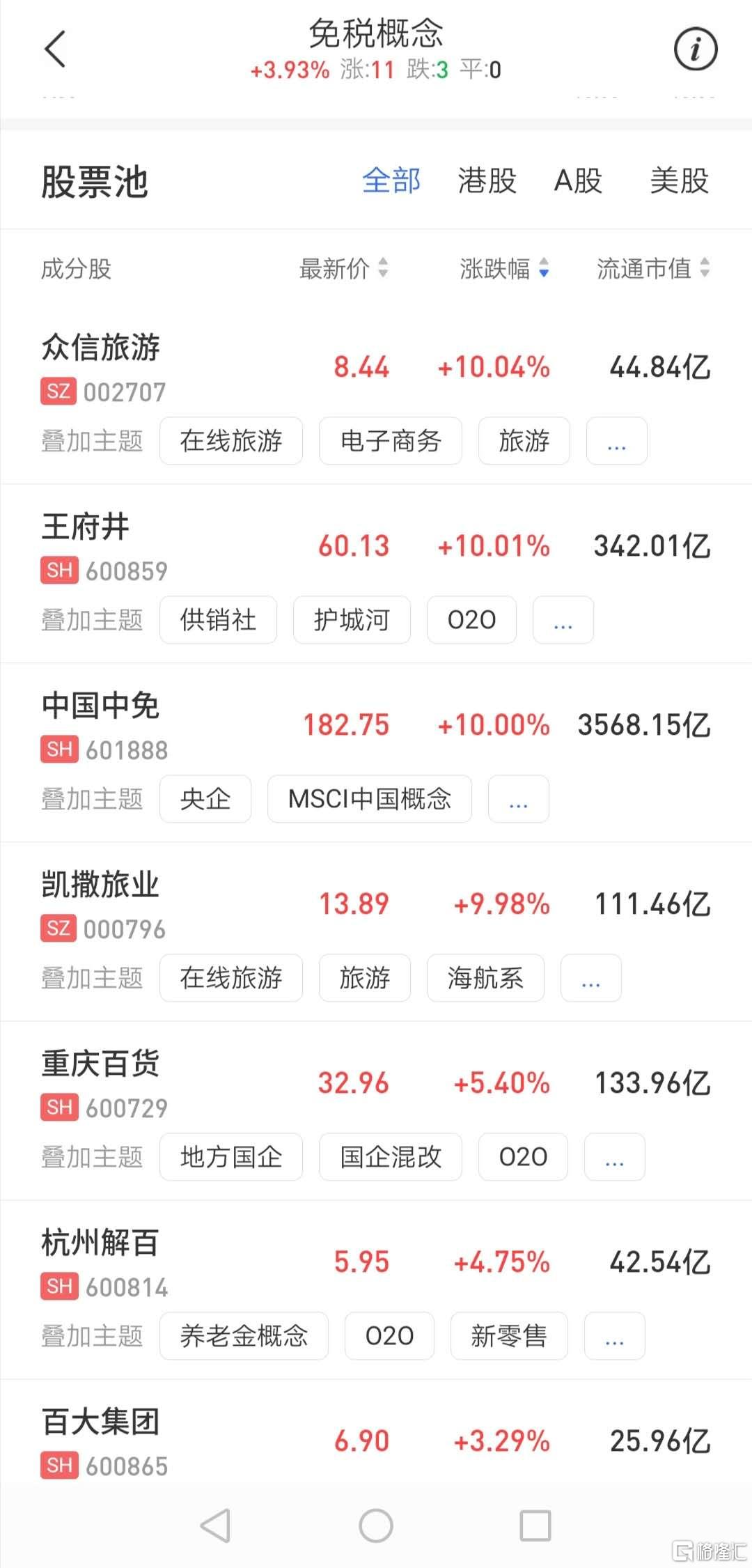Tap the 国企混改 chip
The image size is (752, 1568).
391,1157
